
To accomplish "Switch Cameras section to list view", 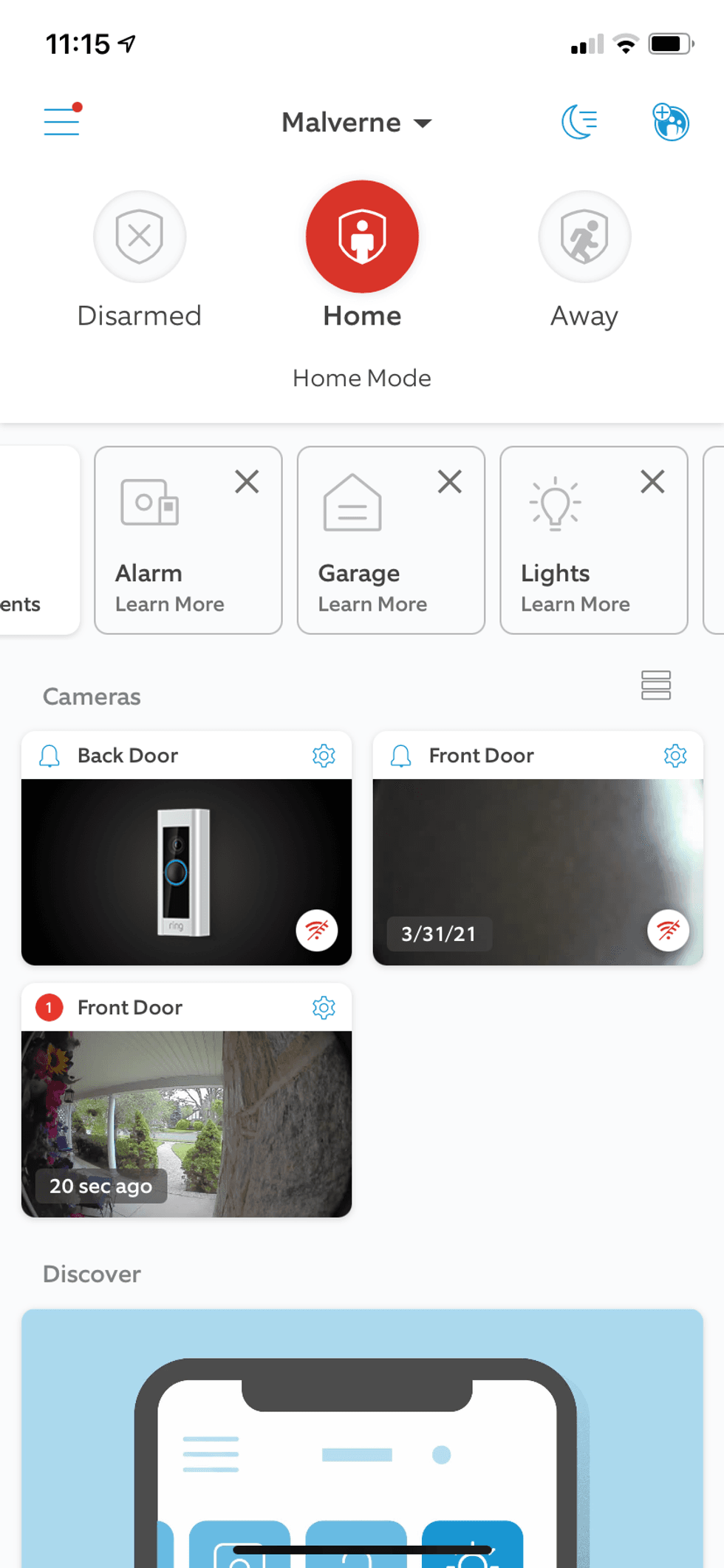I will [x=656, y=686].
